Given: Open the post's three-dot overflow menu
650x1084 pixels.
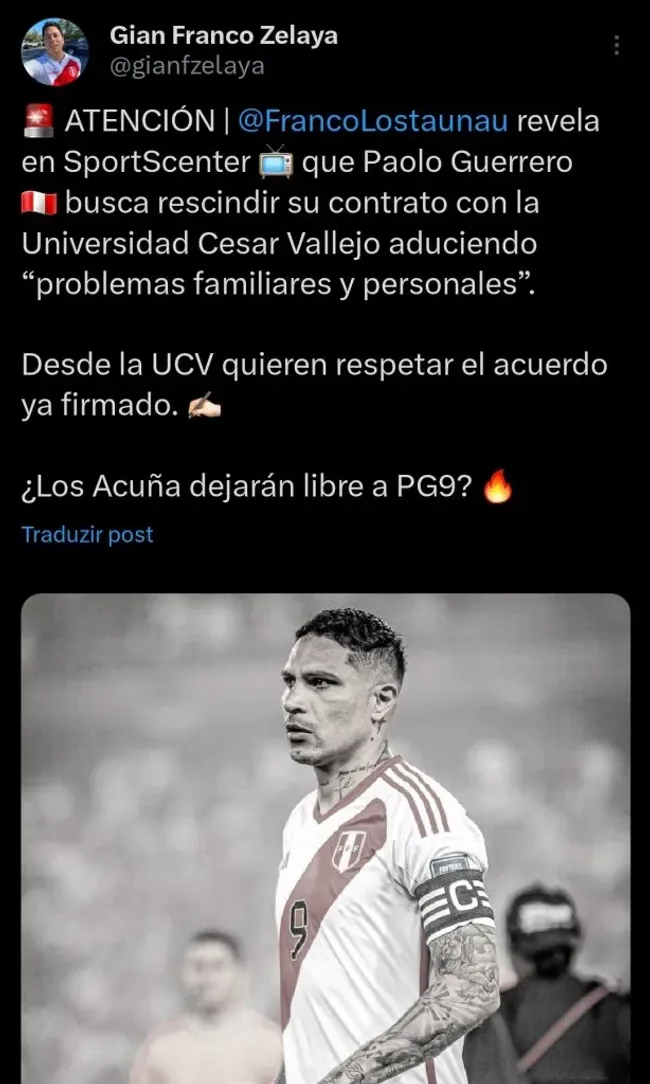Looking at the screenshot, I should tap(617, 45).
